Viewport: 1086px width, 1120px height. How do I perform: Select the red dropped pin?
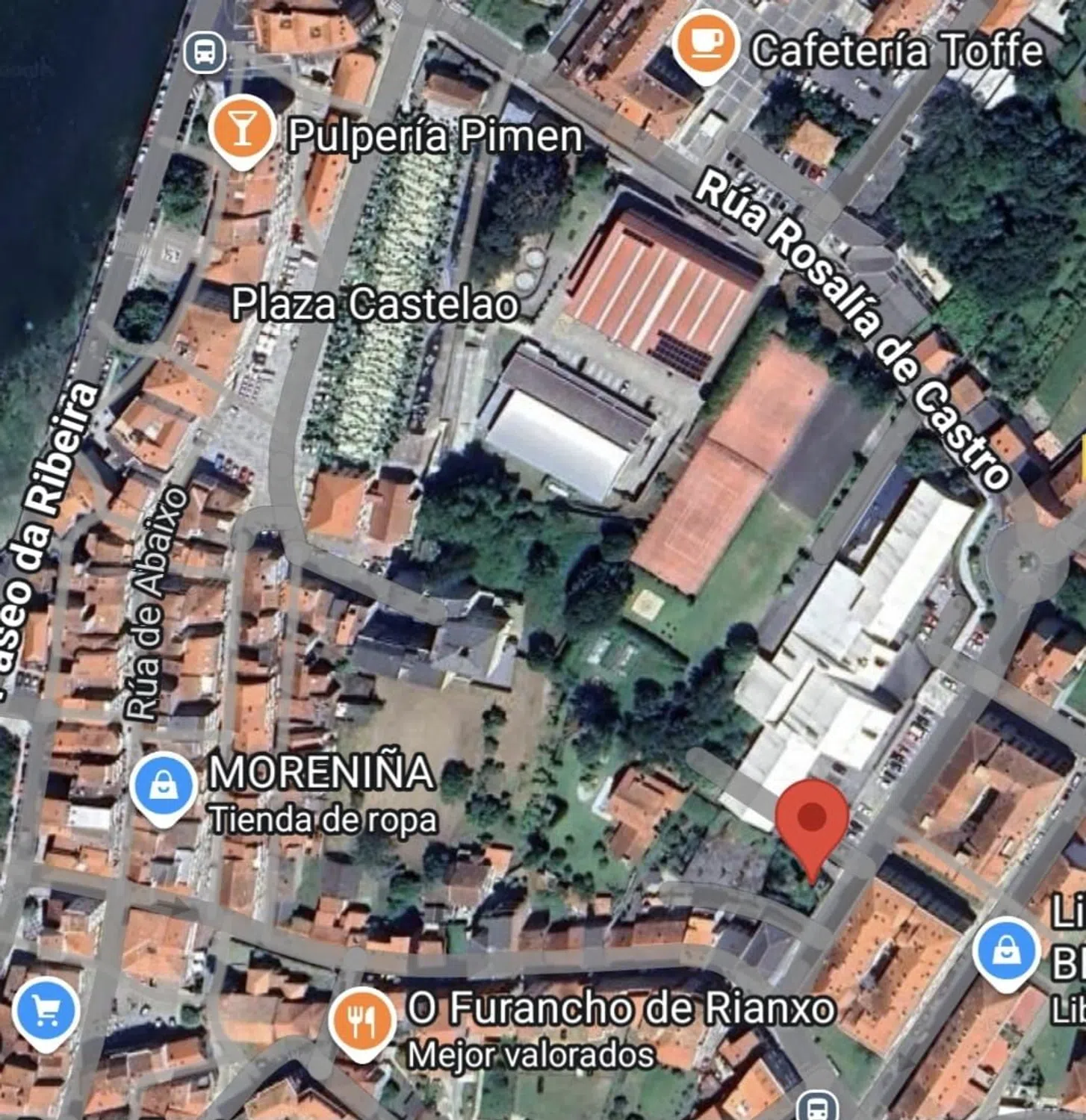(x=812, y=817)
